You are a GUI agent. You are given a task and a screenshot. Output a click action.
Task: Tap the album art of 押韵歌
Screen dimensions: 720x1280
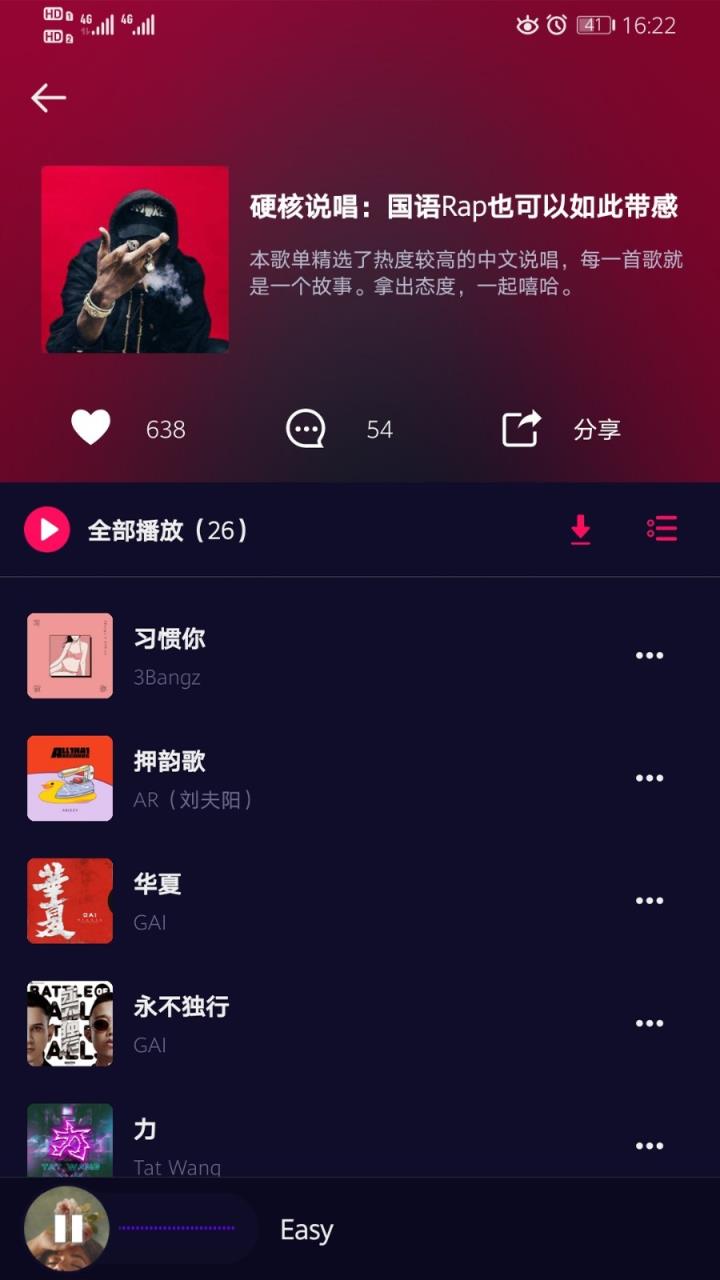[70, 777]
